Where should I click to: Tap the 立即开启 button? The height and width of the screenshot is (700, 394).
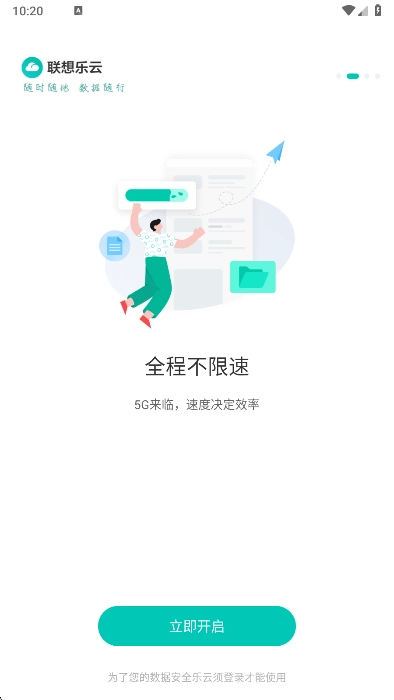coord(197,626)
